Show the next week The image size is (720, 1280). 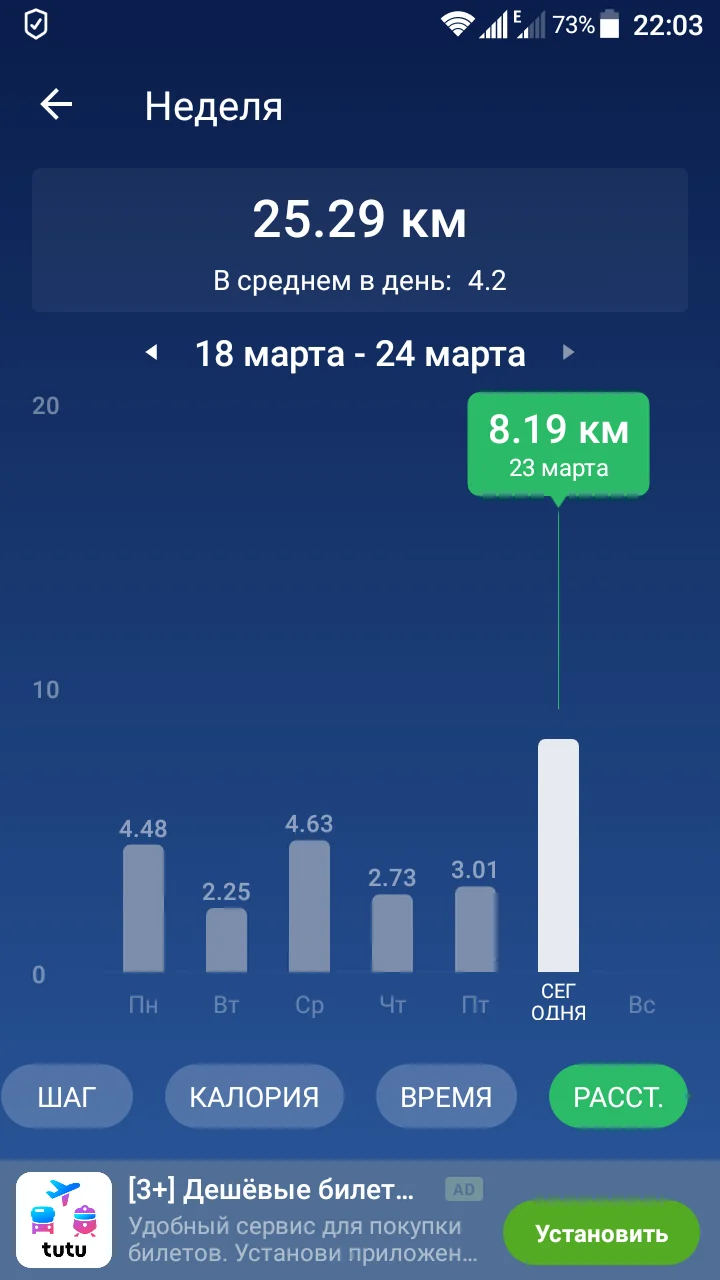point(569,352)
